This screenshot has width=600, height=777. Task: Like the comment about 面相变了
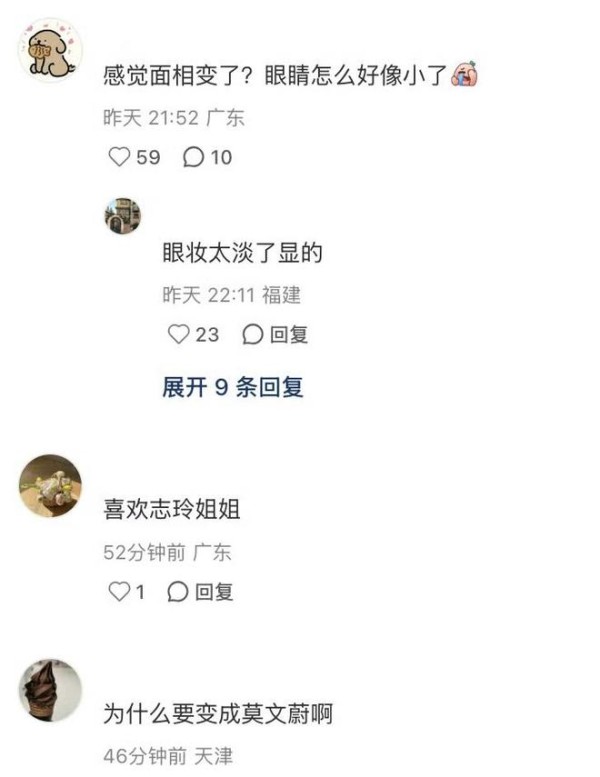tap(119, 158)
